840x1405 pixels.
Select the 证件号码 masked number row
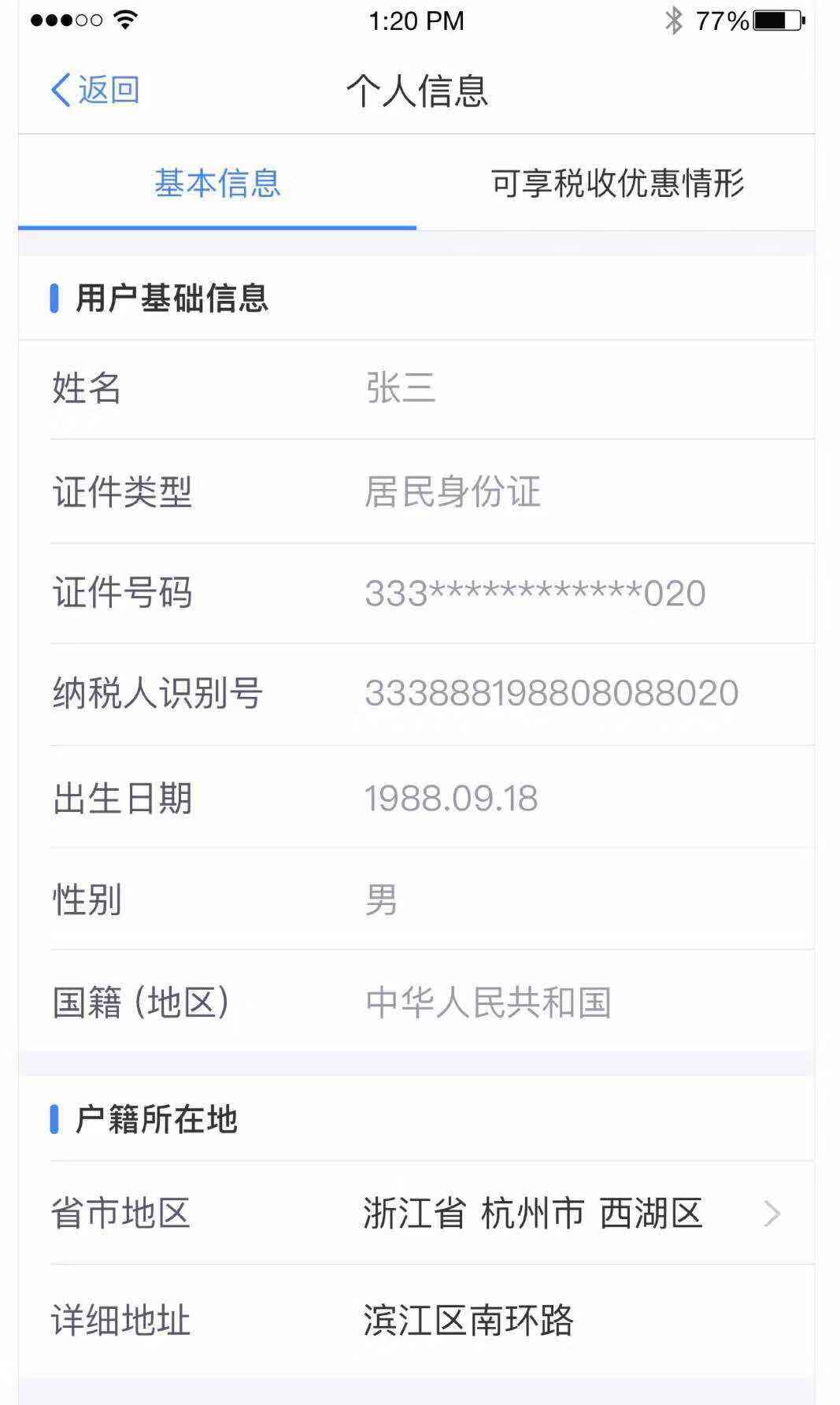point(535,593)
